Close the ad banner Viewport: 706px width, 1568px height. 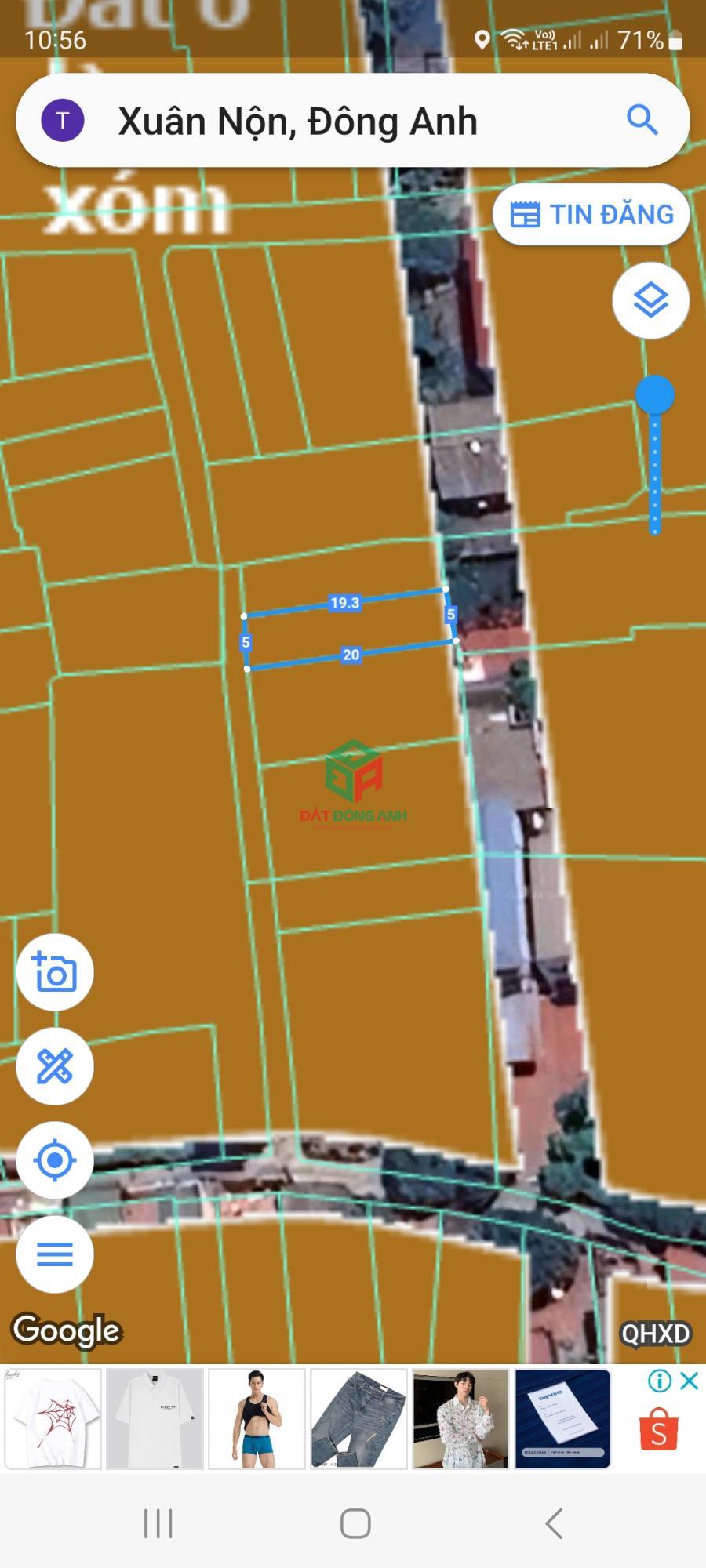click(x=689, y=1381)
